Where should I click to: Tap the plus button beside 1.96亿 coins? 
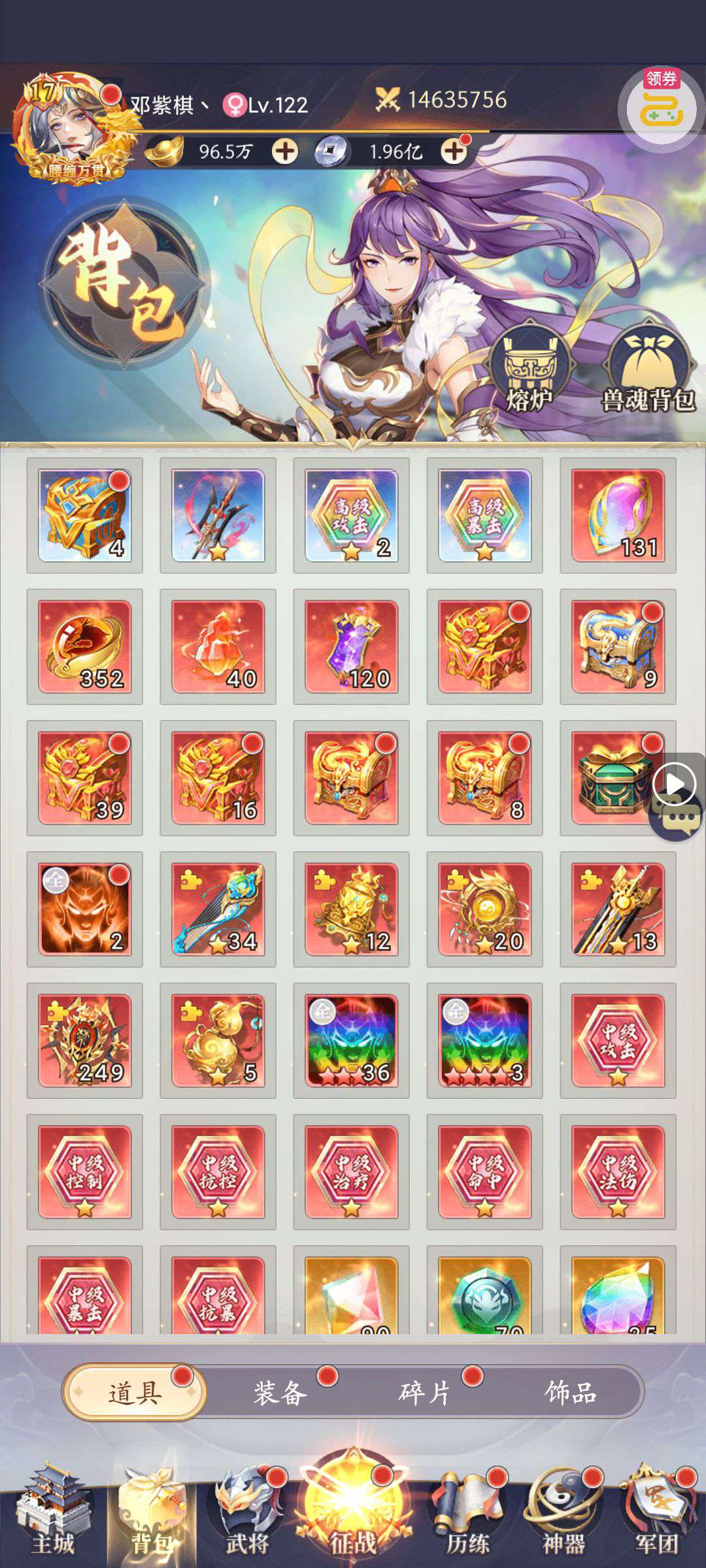click(454, 152)
